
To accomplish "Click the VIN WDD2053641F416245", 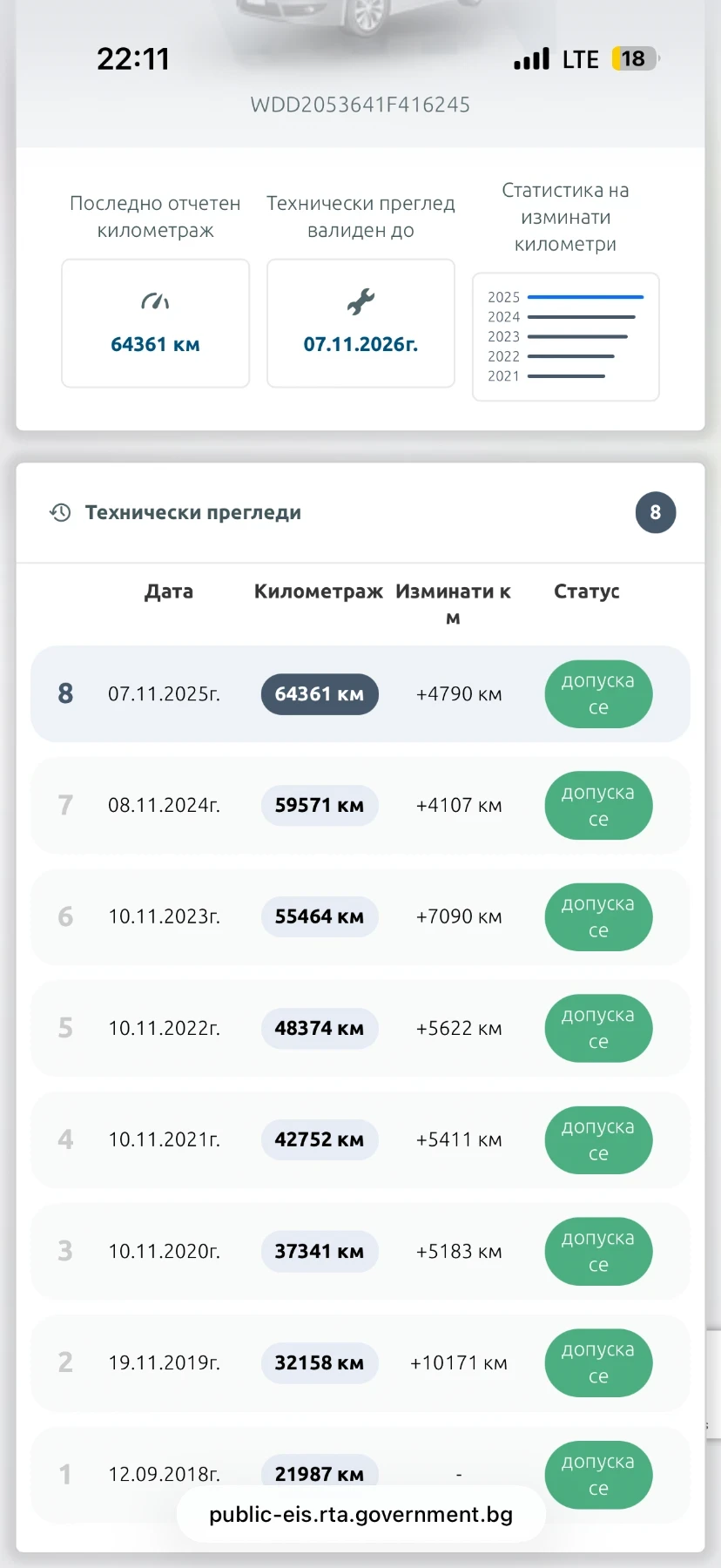I will (360, 105).
